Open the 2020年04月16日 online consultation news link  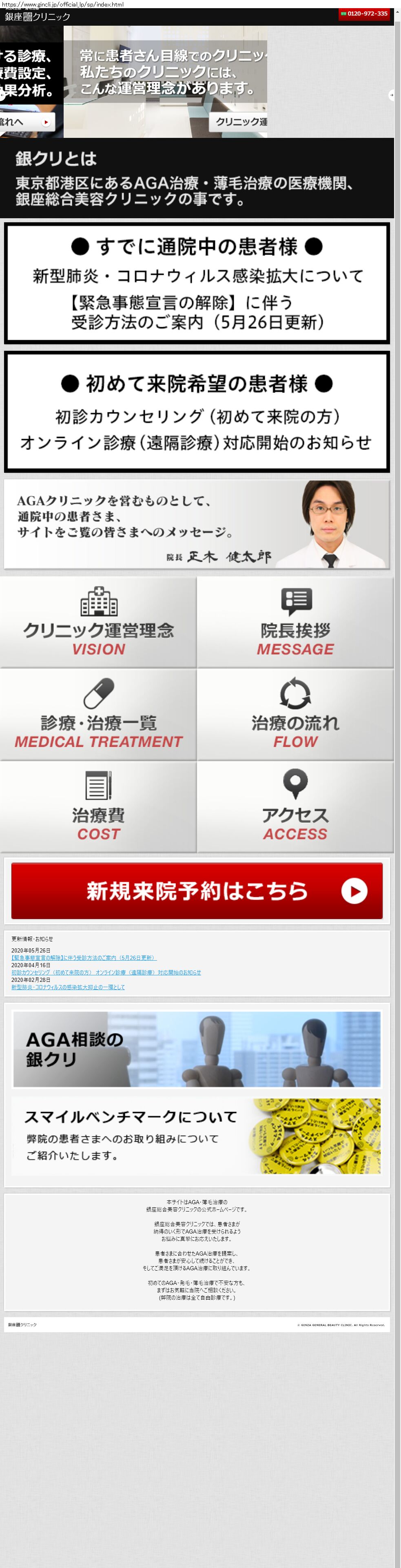pos(106,972)
